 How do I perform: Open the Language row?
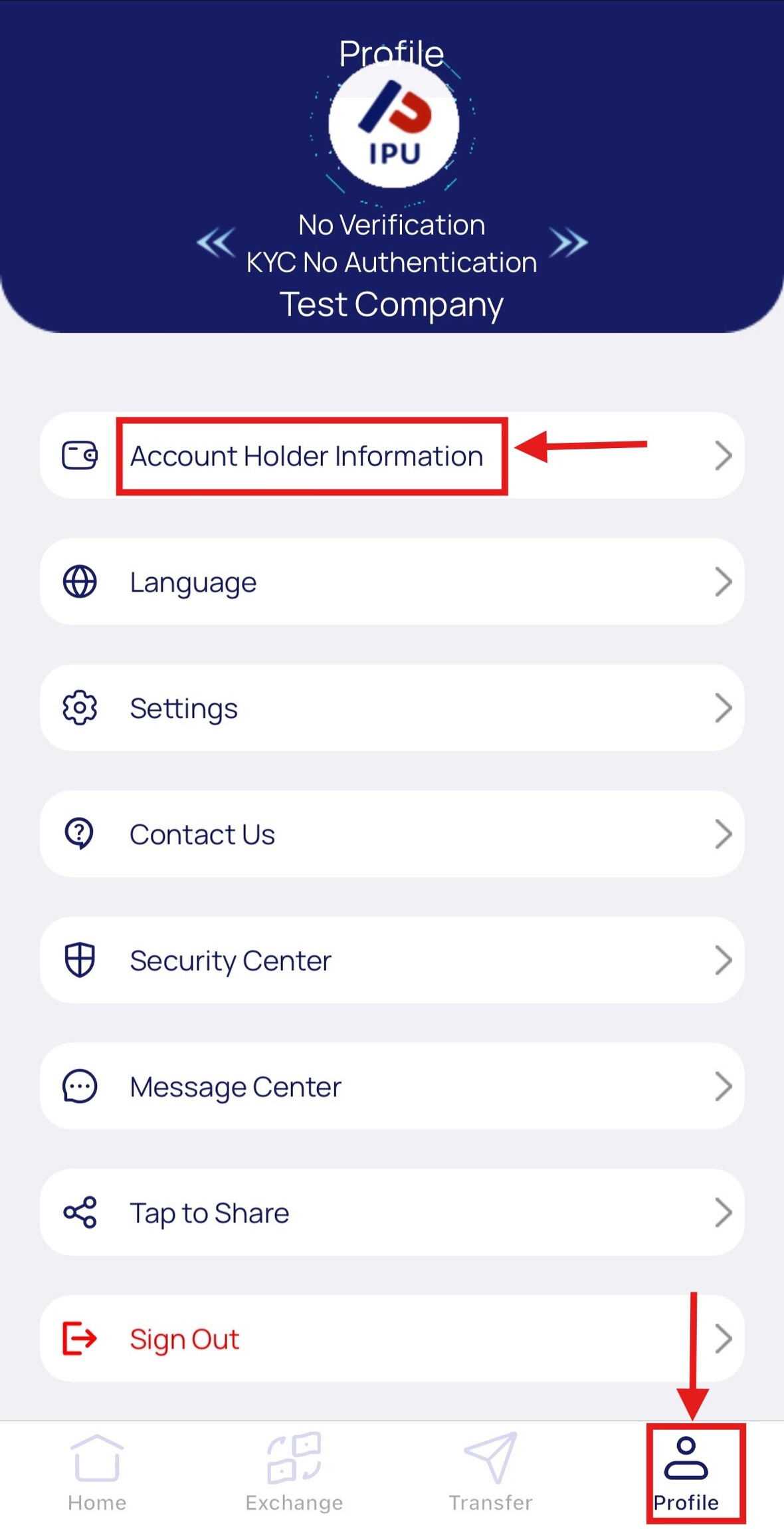tap(392, 582)
